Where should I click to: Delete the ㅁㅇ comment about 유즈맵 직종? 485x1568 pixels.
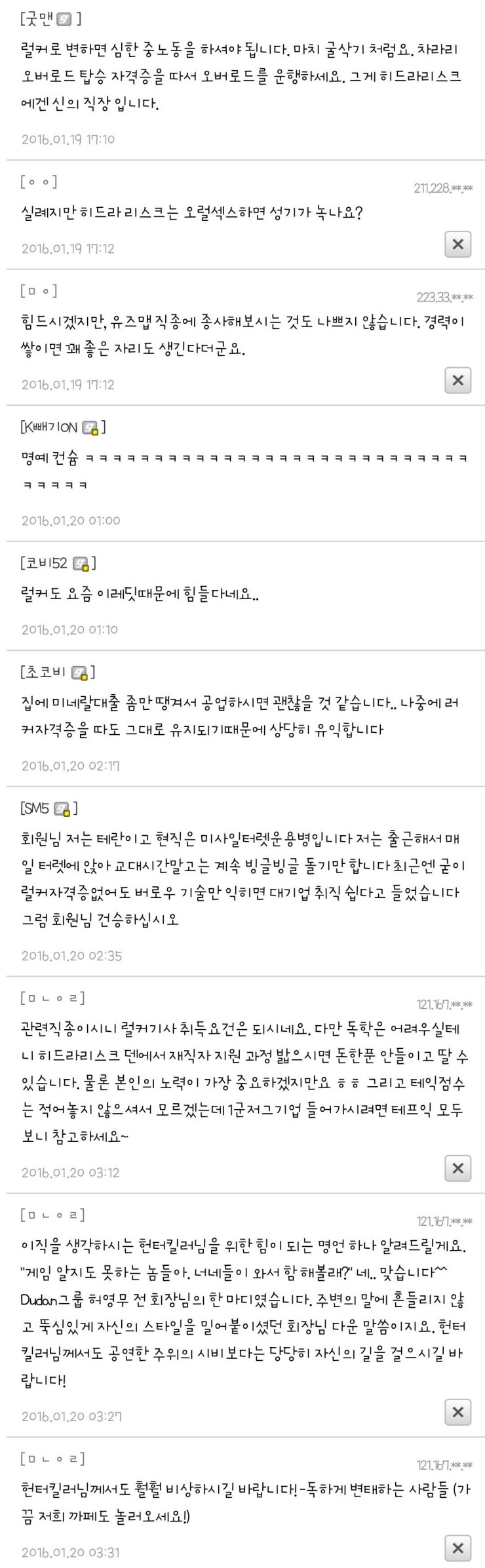(x=457, y=380)
